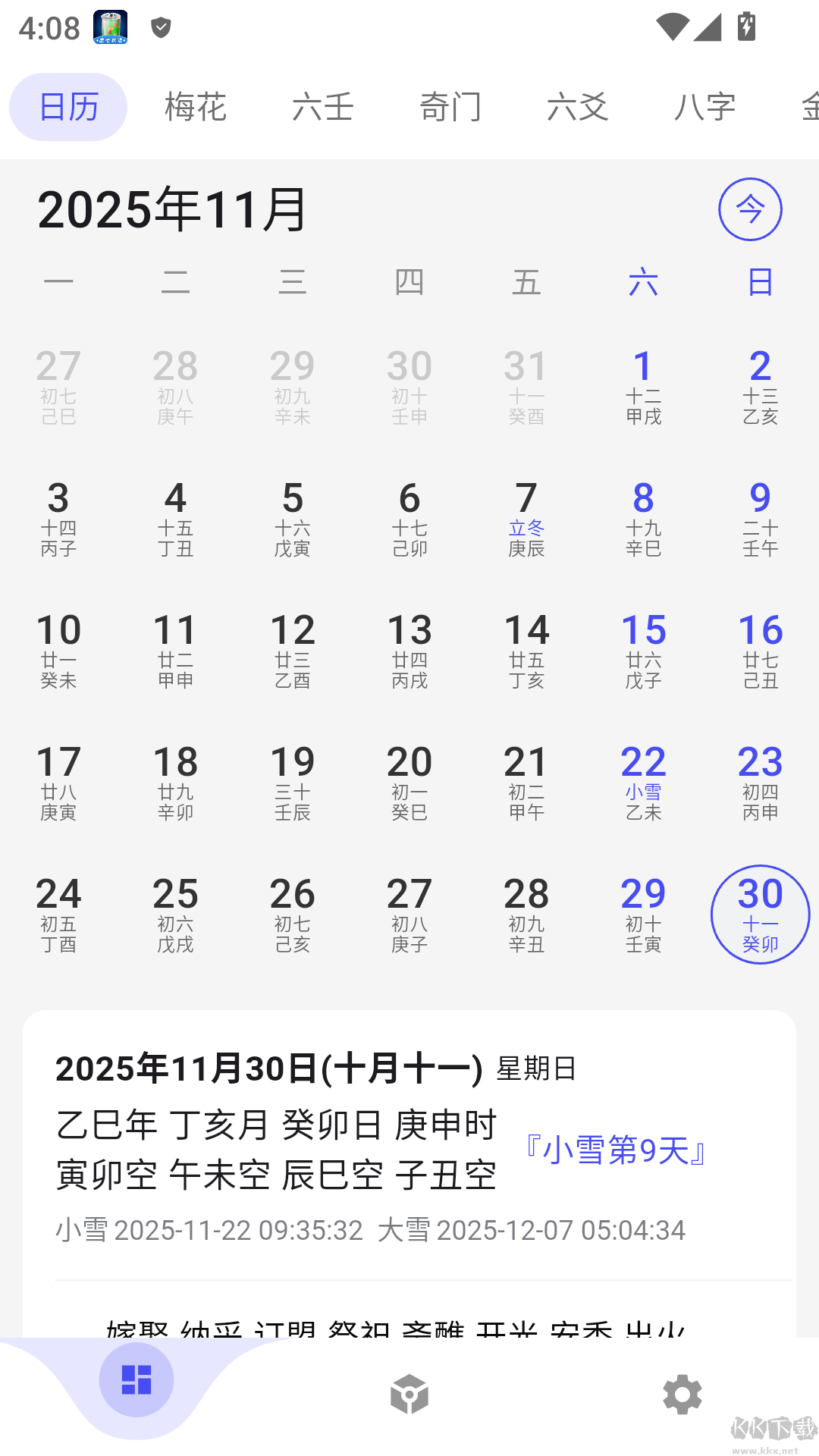Select the circled date 30
This screenshot has width=819, height=1456.
click(x=760, y=914)
